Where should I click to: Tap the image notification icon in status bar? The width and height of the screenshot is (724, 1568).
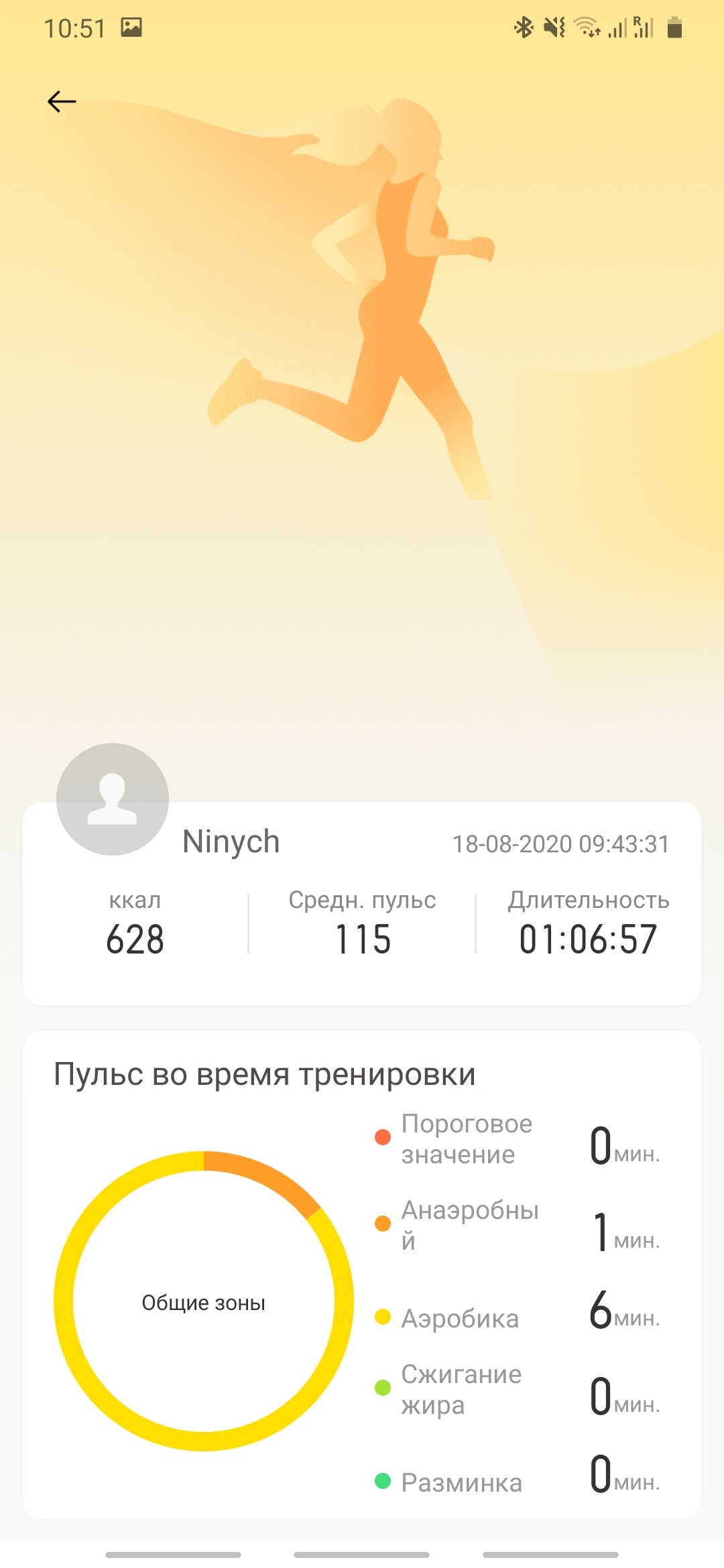(131, 27)
